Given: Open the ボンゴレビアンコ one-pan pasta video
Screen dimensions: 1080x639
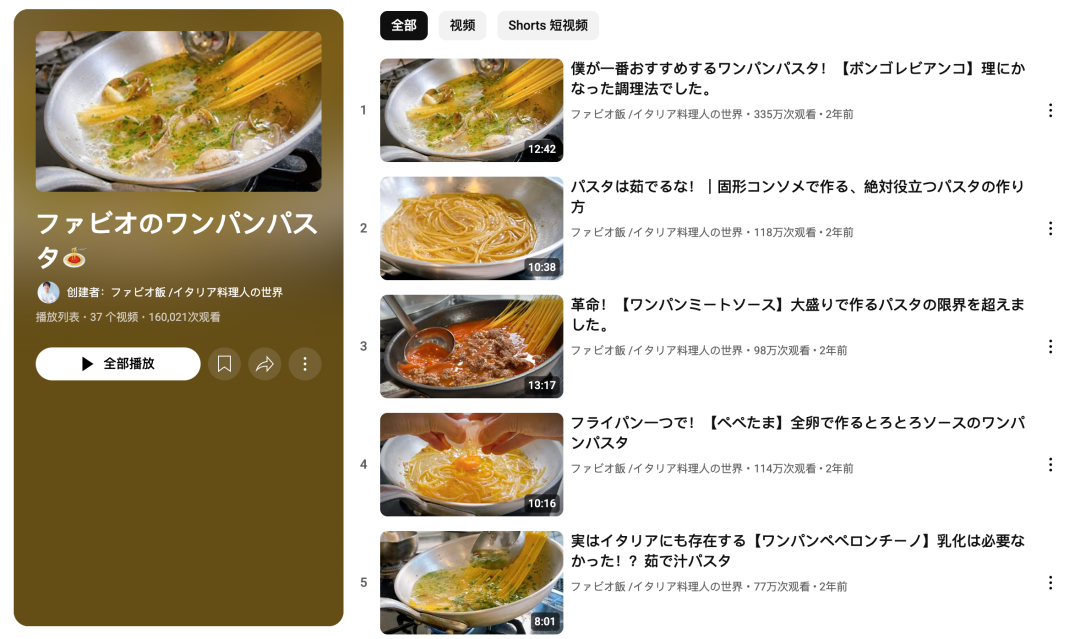Looking at the screenshot, I should [x=797, y=79].
